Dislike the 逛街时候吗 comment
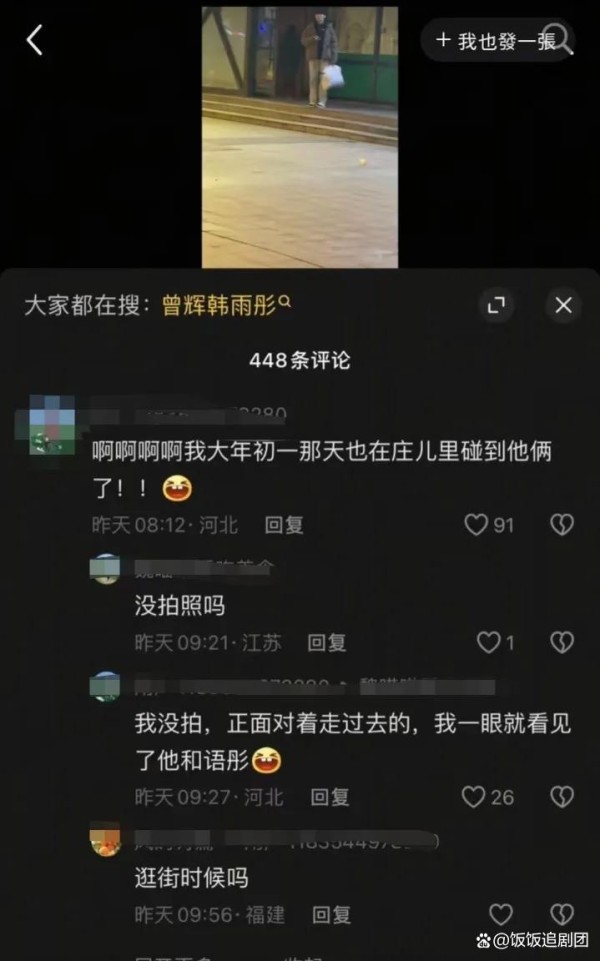 click(562, 914)
